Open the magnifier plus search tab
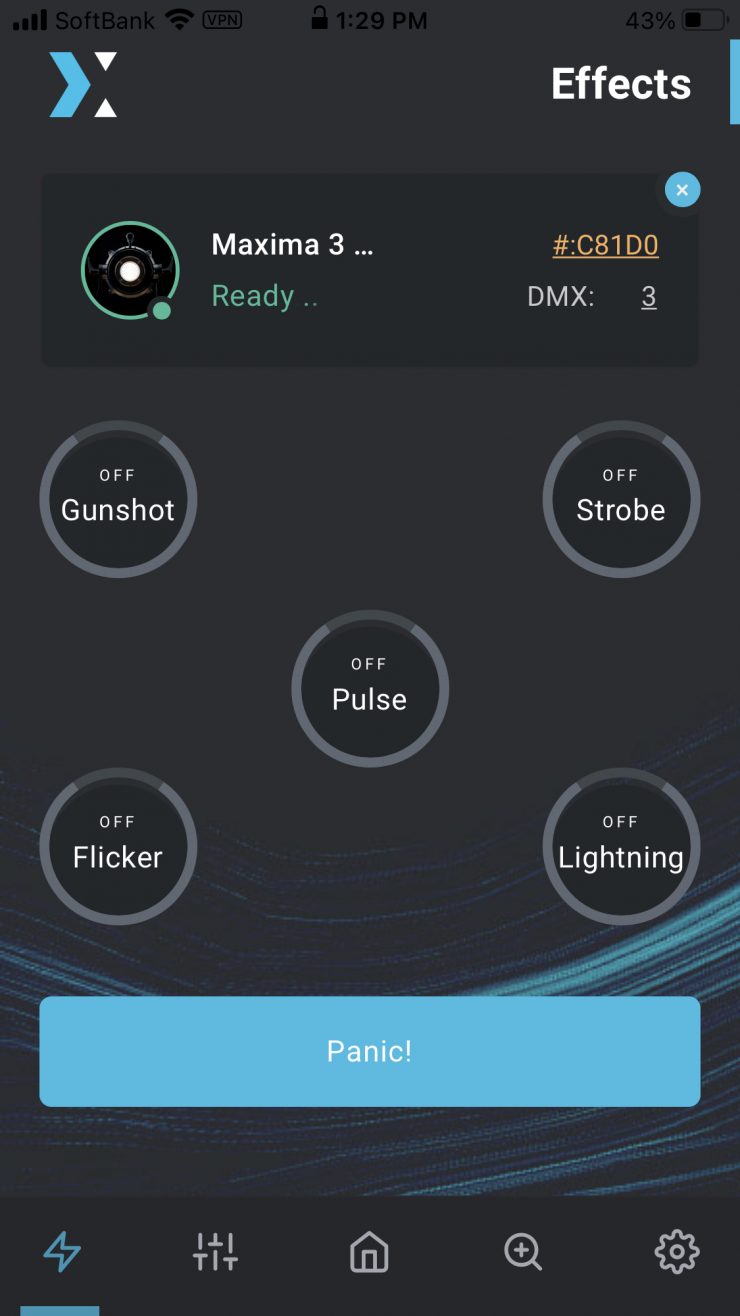 523,1251
